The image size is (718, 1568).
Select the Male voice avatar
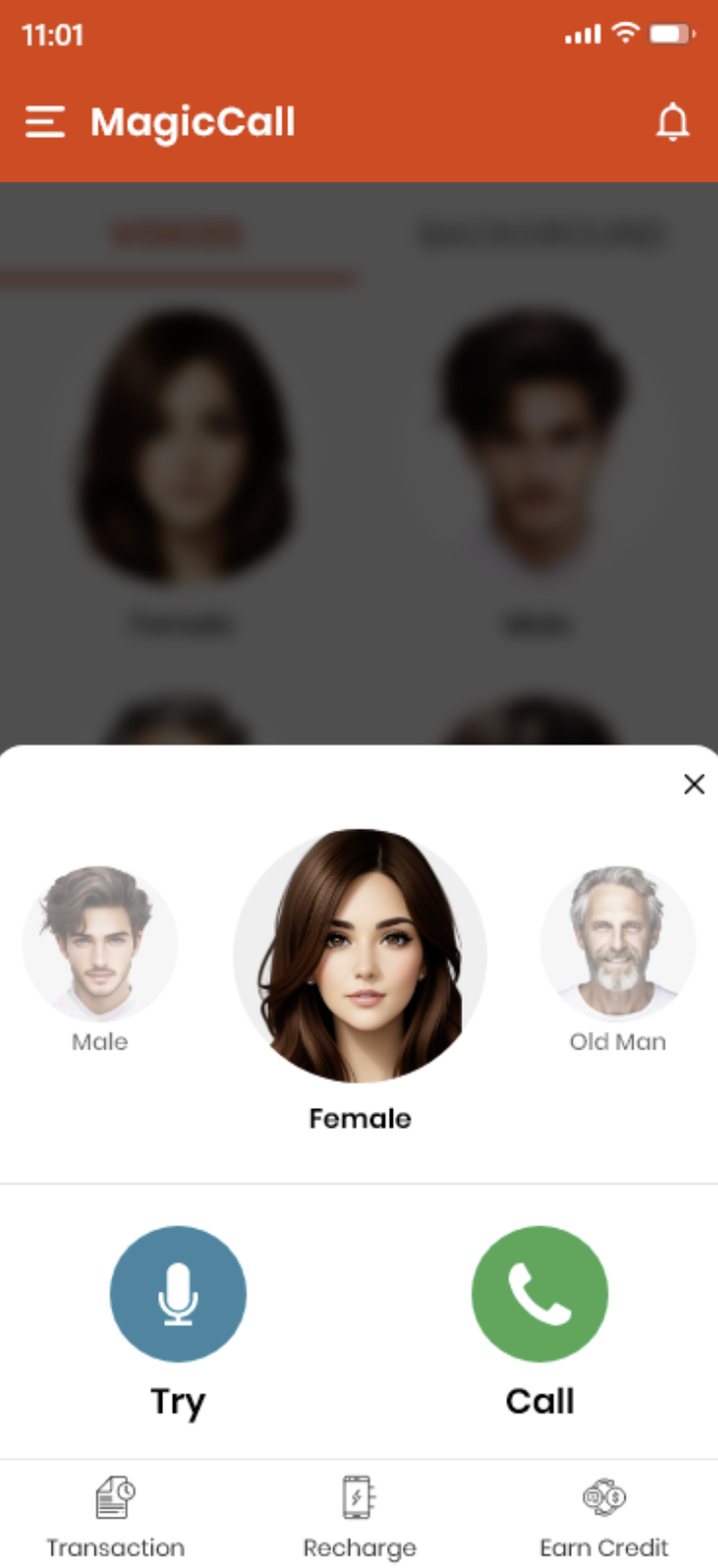point(100,944)
